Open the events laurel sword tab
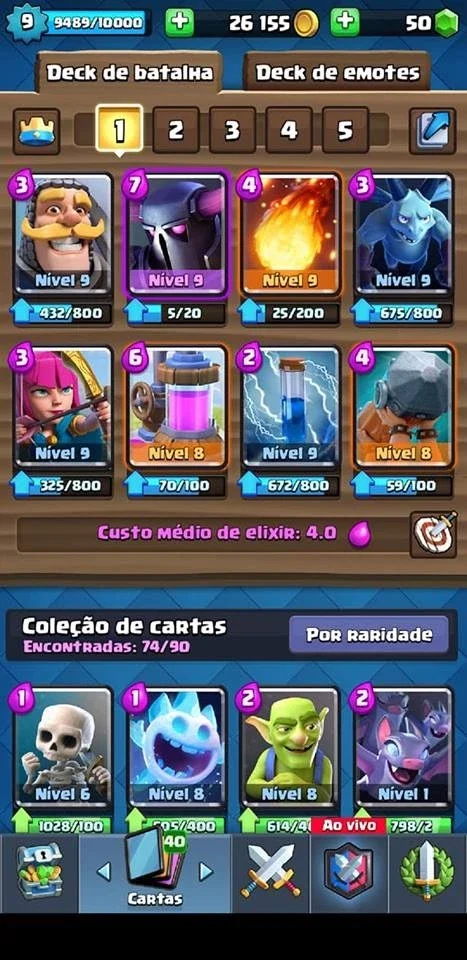The width and height of the screenshot is (467, 960). coord(427,873)
